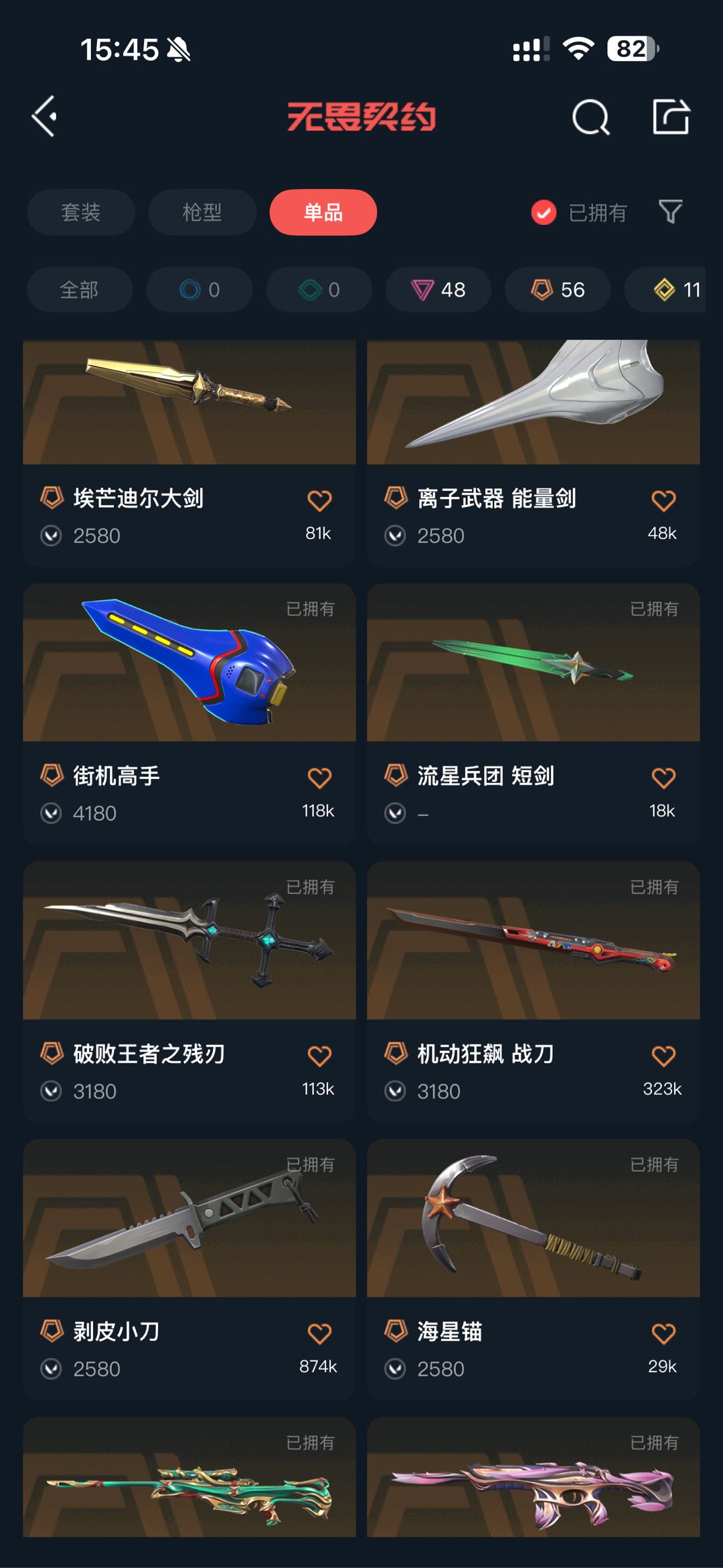723x1568 pixels.
Task: Go back using the top-left arrow
Action: coord(44,117)
